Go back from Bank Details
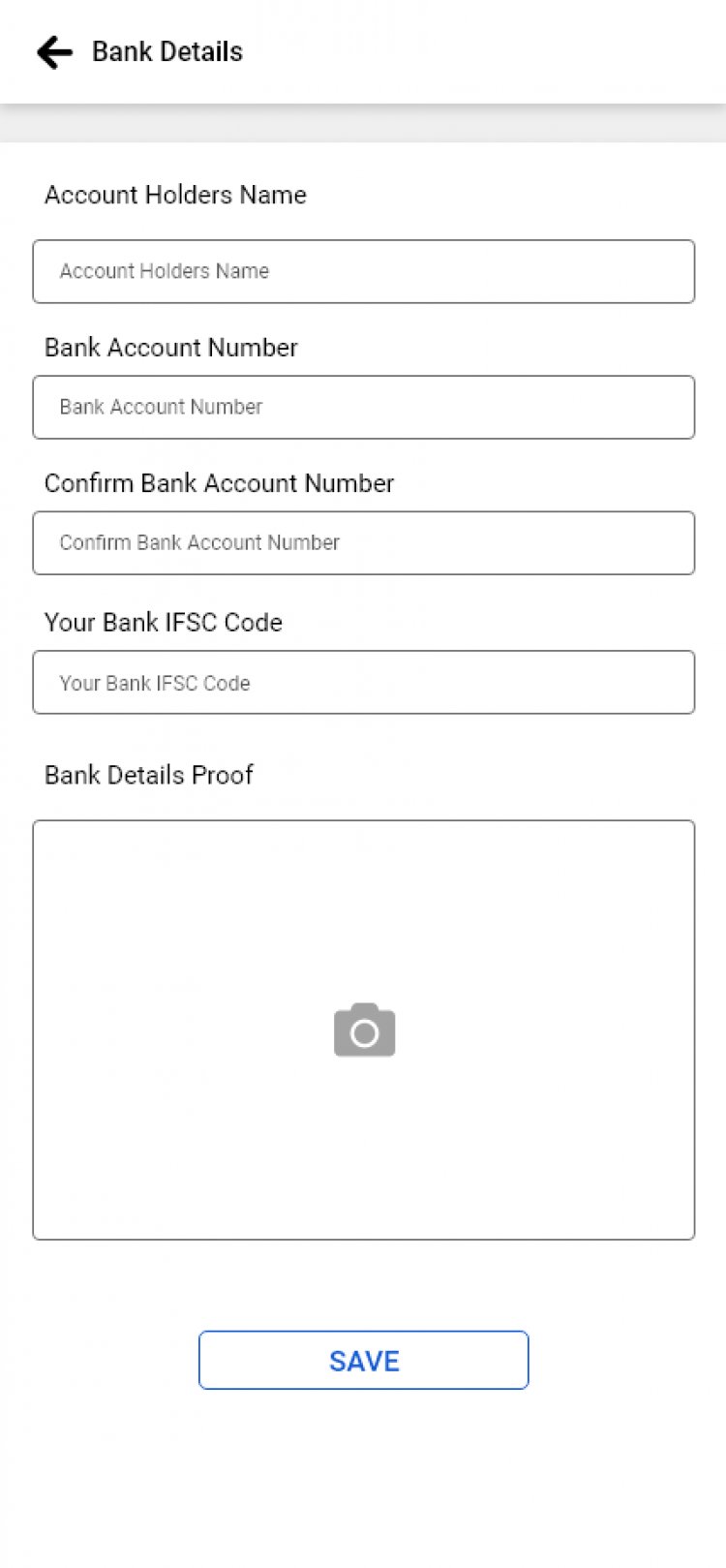The width and height of the screenshot is (726, 1568). point(55,52)
